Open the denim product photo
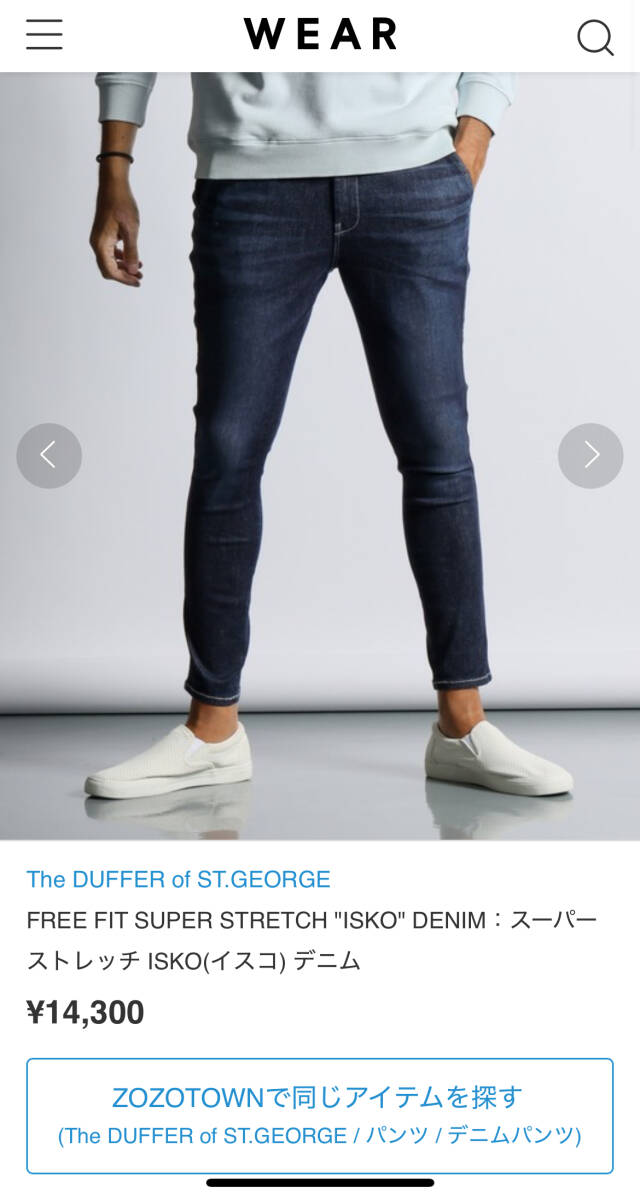Viewport: 640px width, 1200px height. 320,456
